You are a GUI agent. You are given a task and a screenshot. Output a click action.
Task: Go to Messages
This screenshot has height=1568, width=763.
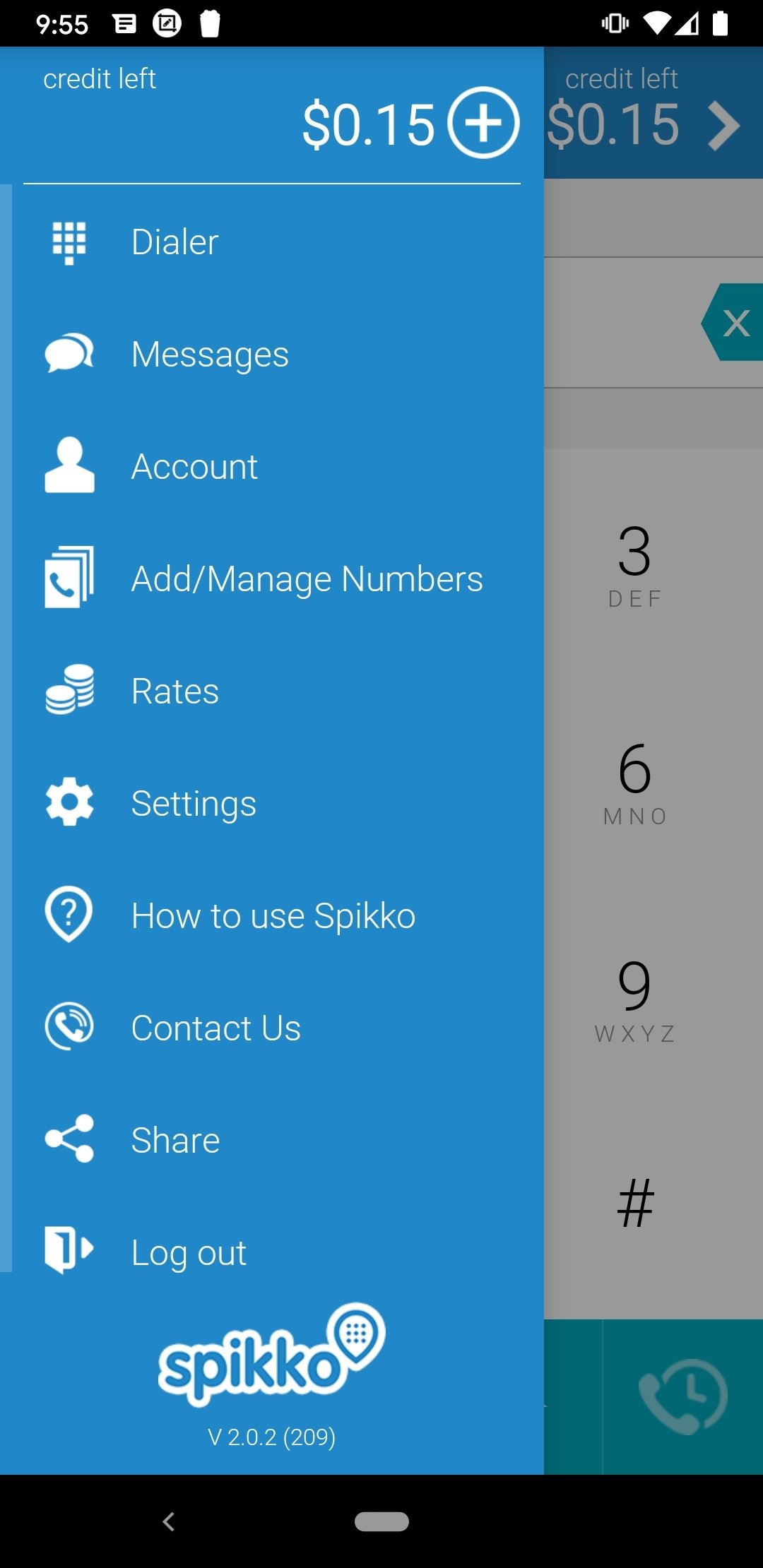pos(272,354)
